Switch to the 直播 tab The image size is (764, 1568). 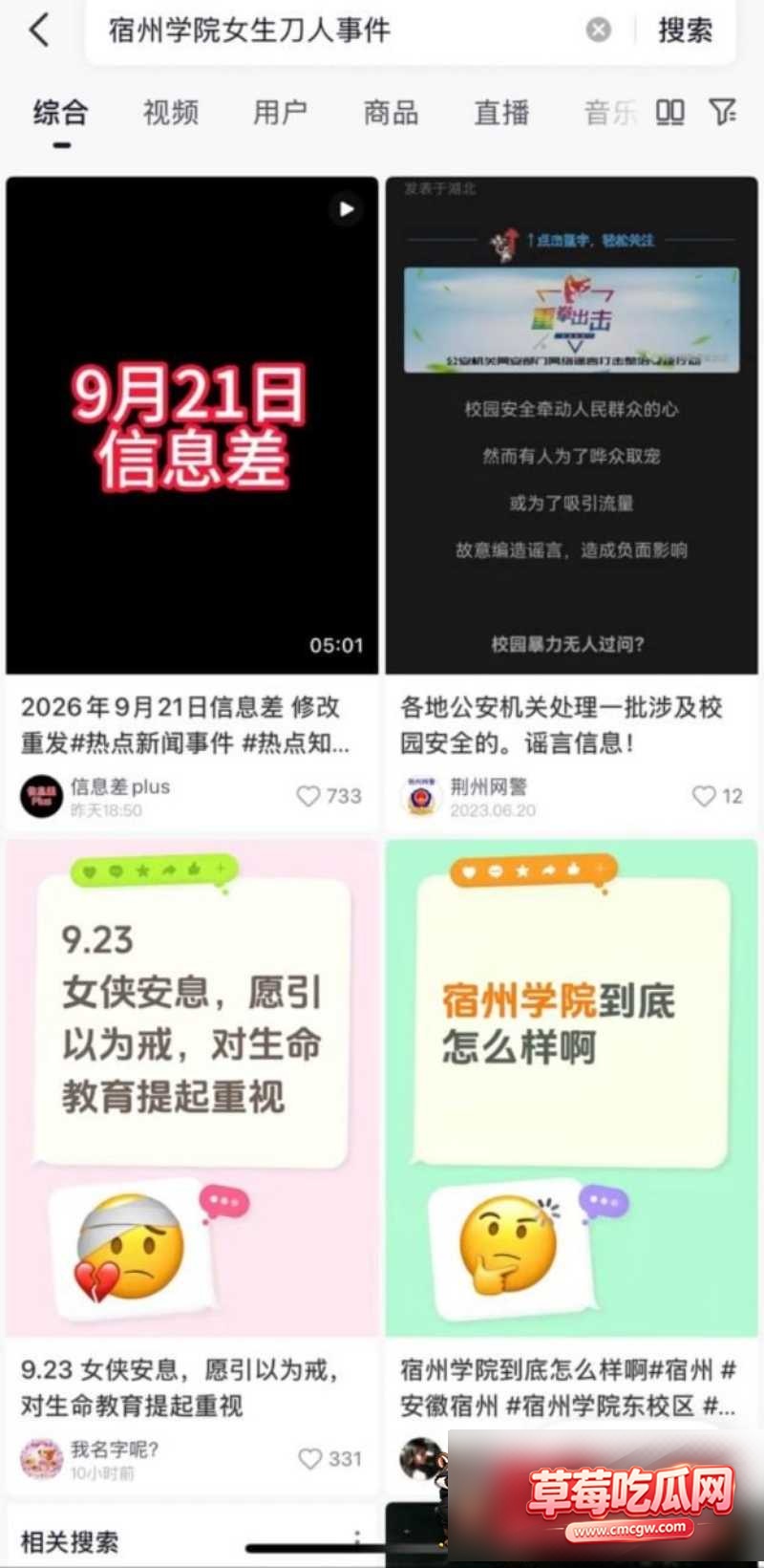click(502, 113)
